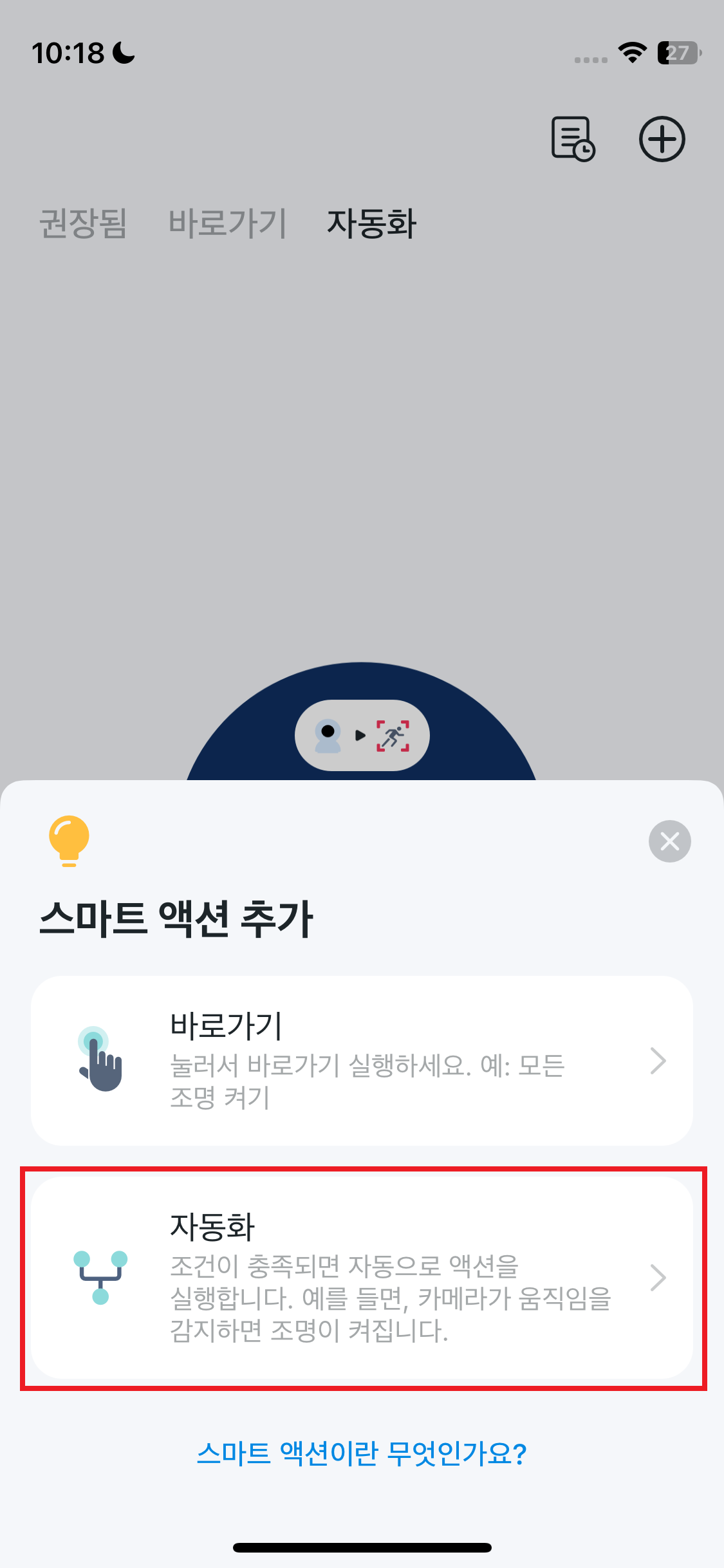The height and width of the screenshot is (1568, 724).
Task: Switch to the 바로가기 top tab
Action: pos(227,223)
